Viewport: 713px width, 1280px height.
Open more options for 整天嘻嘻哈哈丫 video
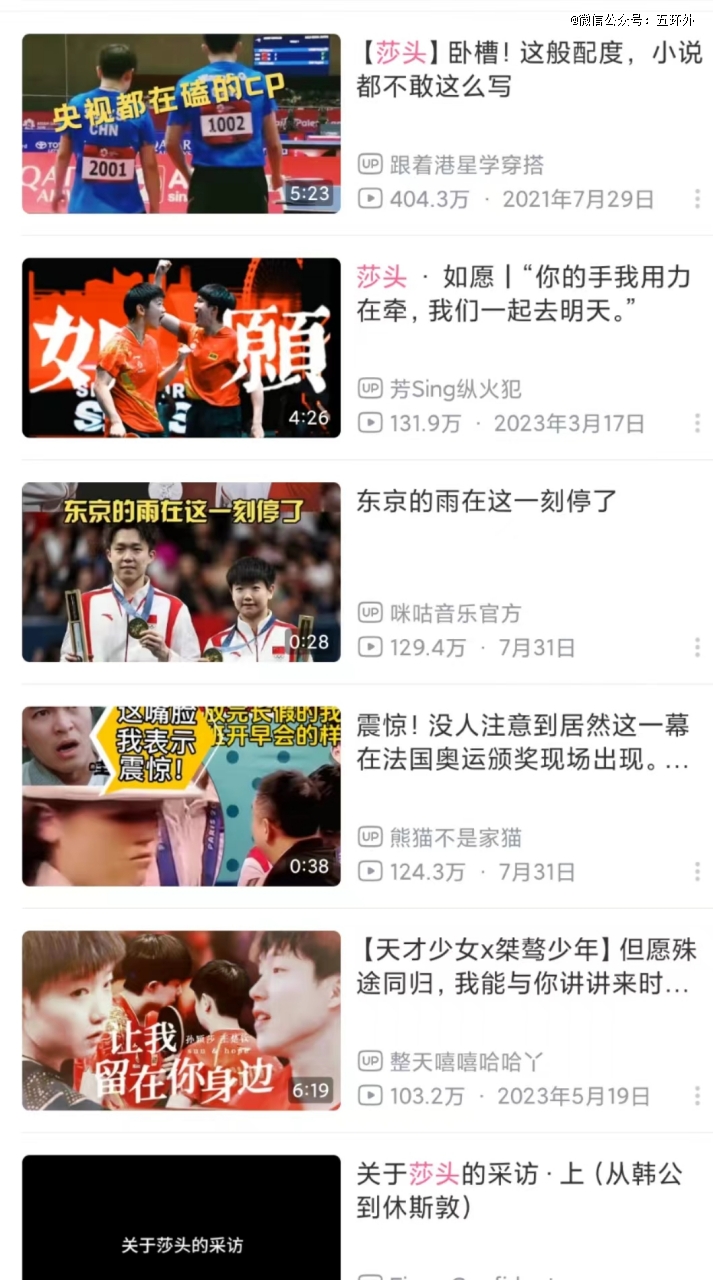coord(697,1096)
